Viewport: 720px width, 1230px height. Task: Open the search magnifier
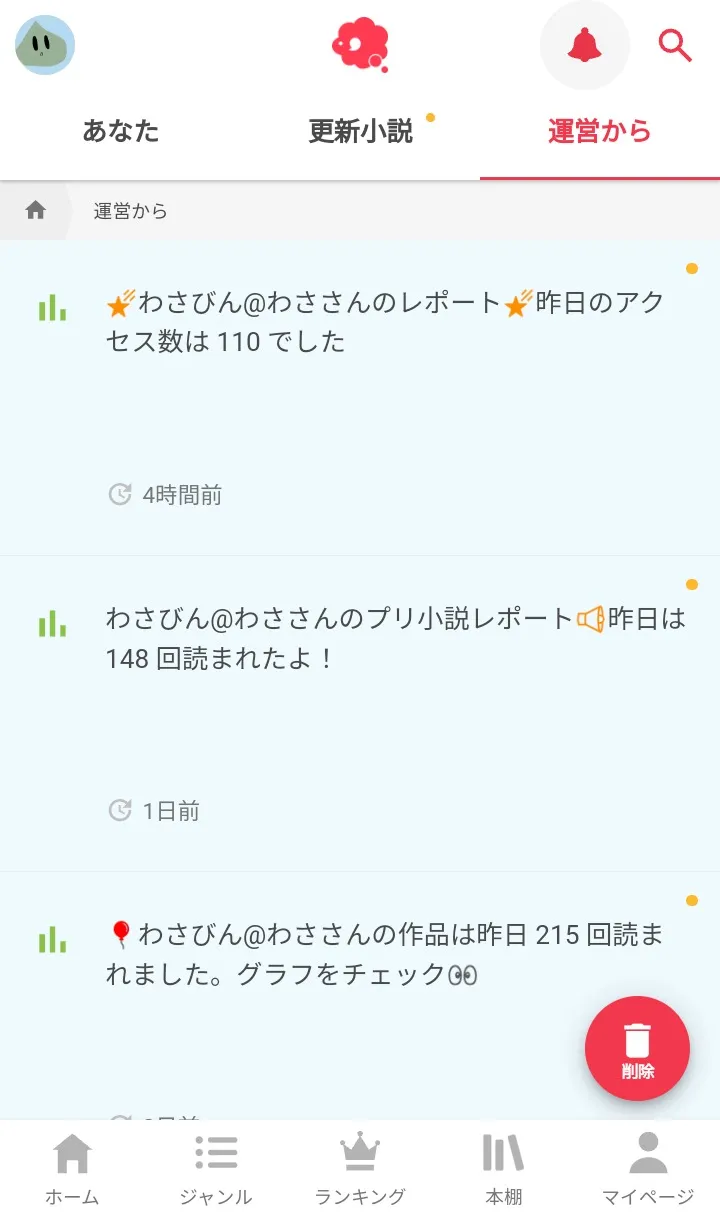pos(676,45)
